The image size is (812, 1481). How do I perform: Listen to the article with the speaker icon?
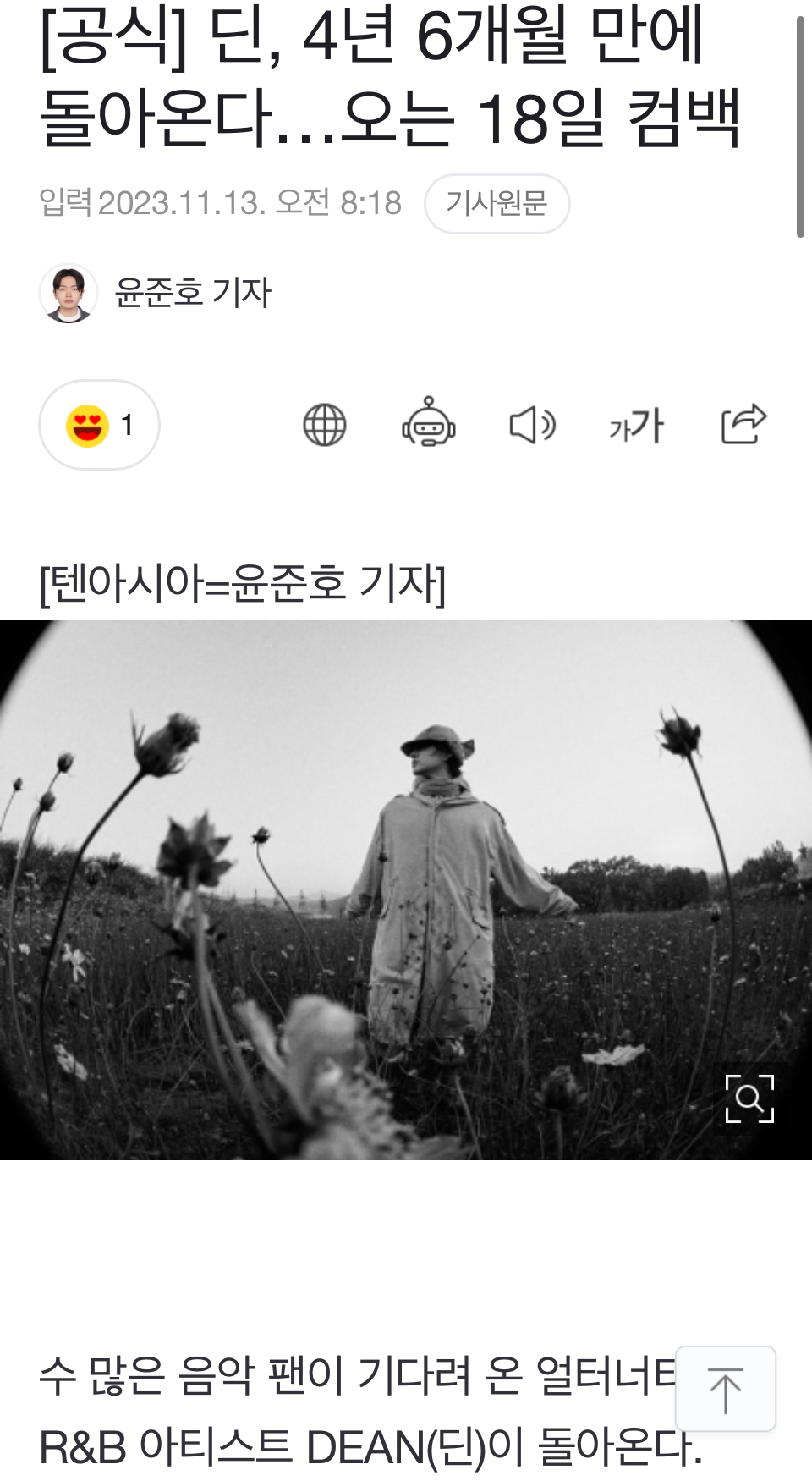pyautogui.click(x=532, y=425)
